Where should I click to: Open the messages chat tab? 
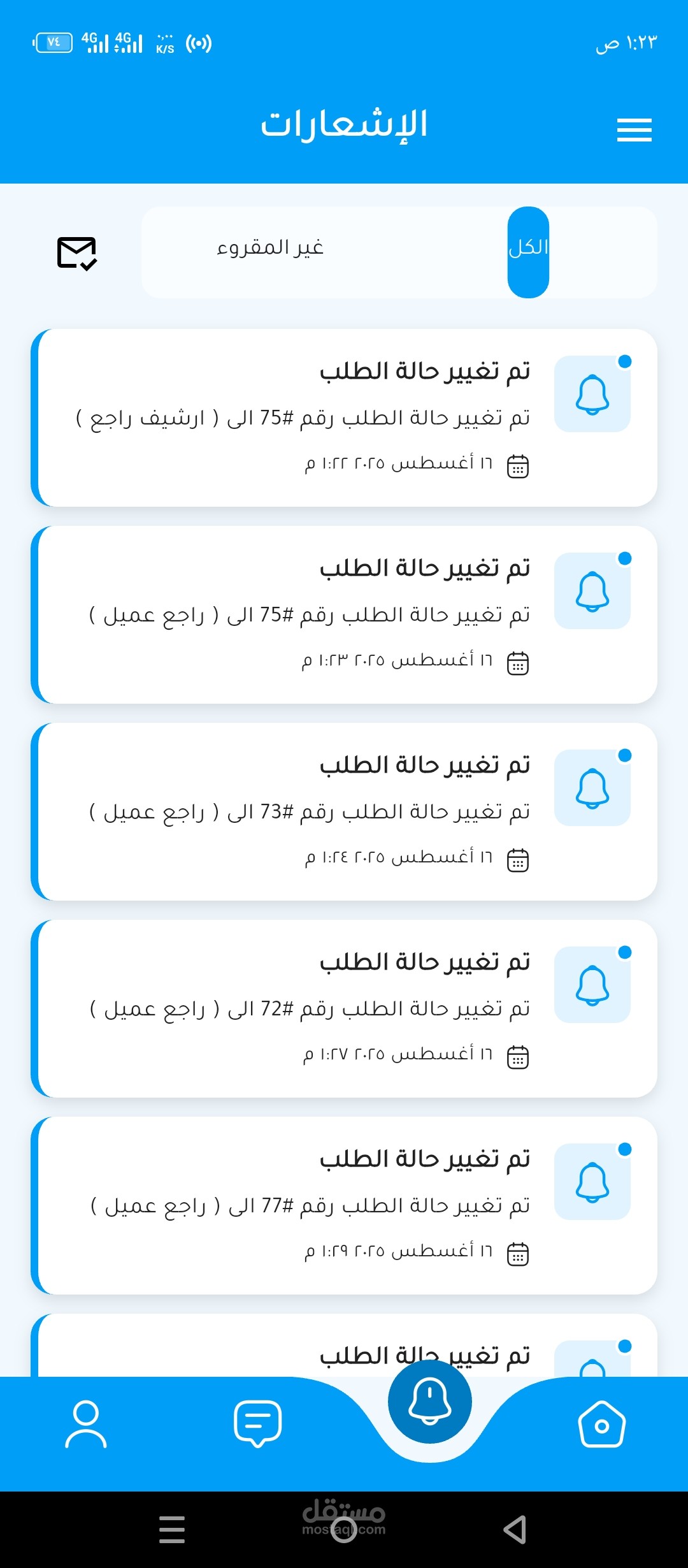point(258,1423)
